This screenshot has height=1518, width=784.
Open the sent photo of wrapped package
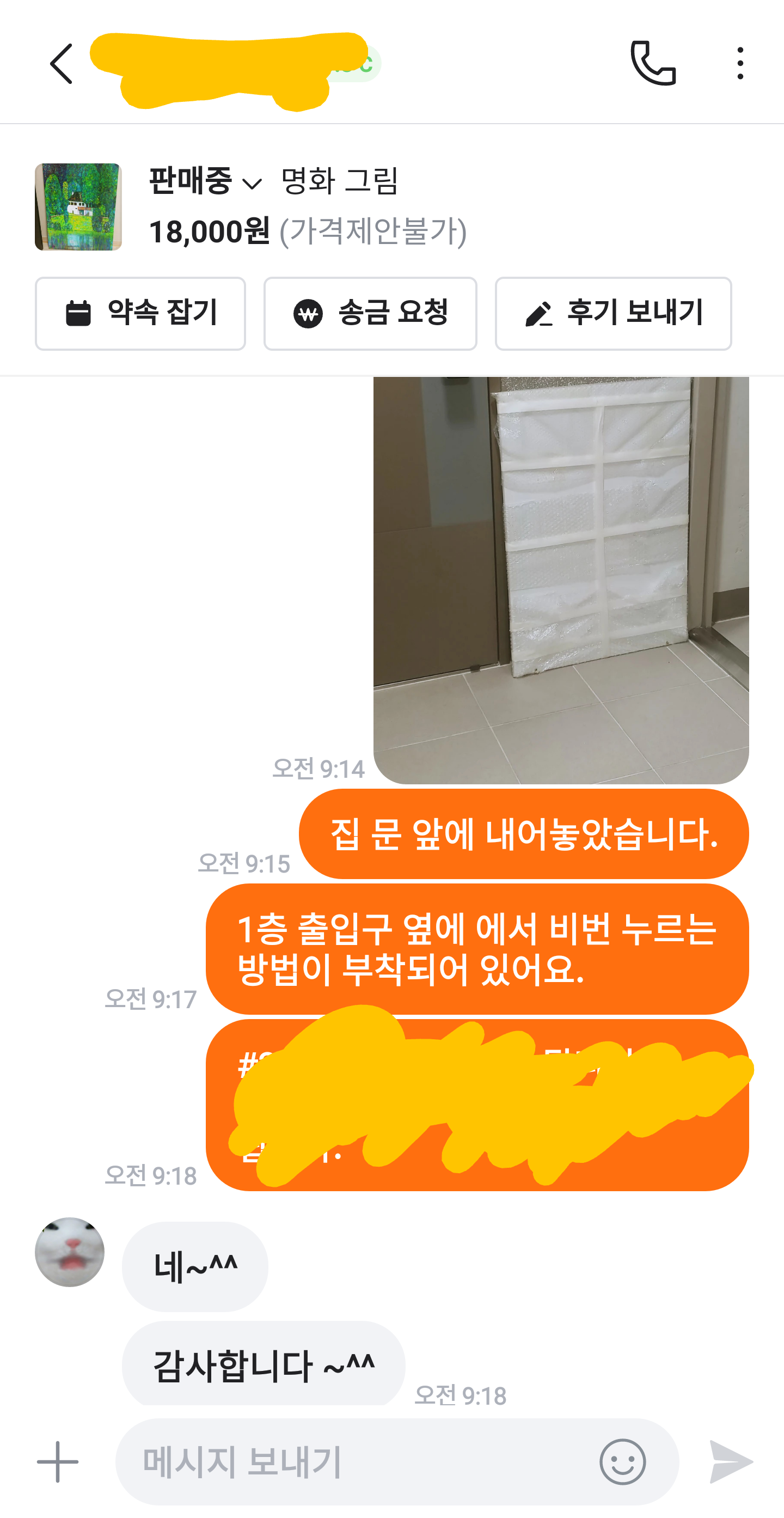click(x=561, y=581)
